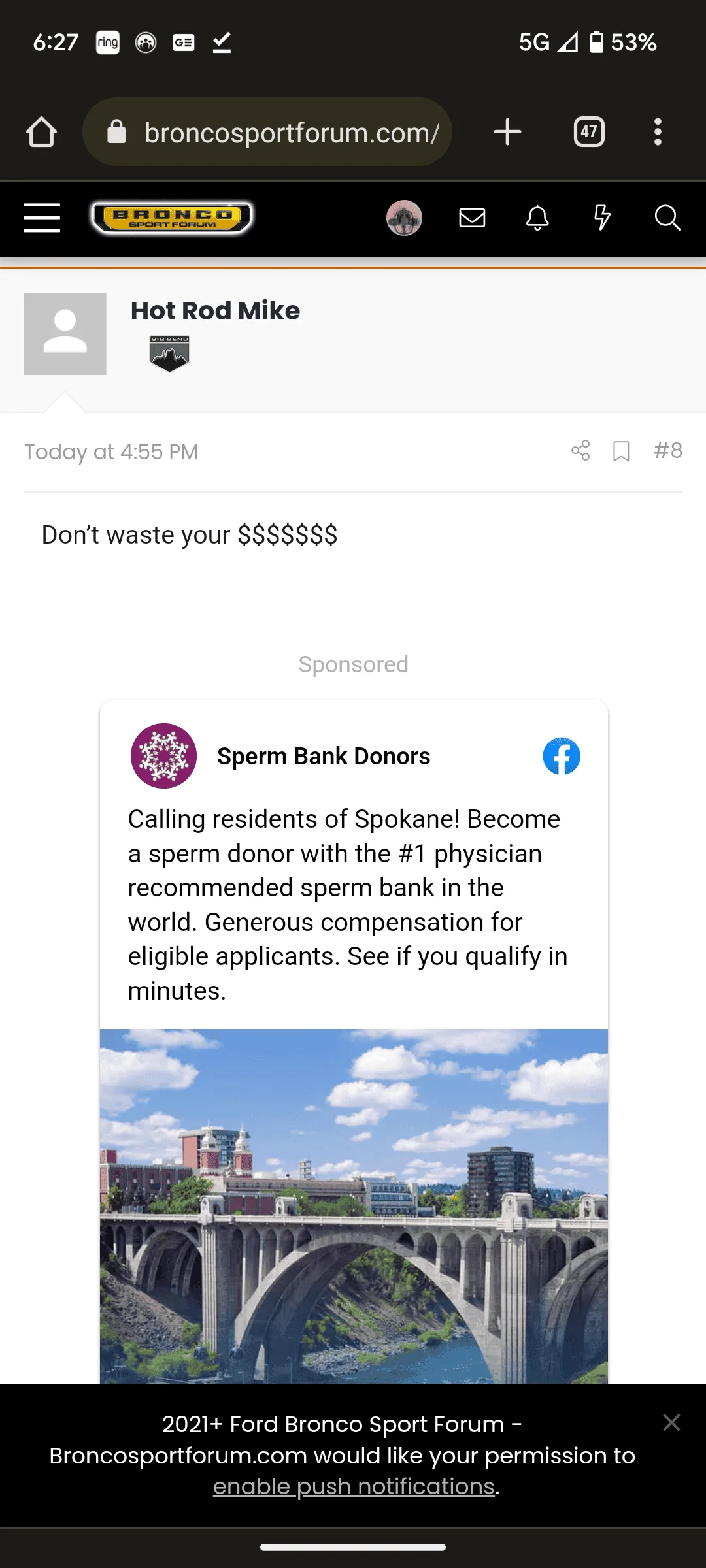View what's new lightning bolt

click(602, 218)
